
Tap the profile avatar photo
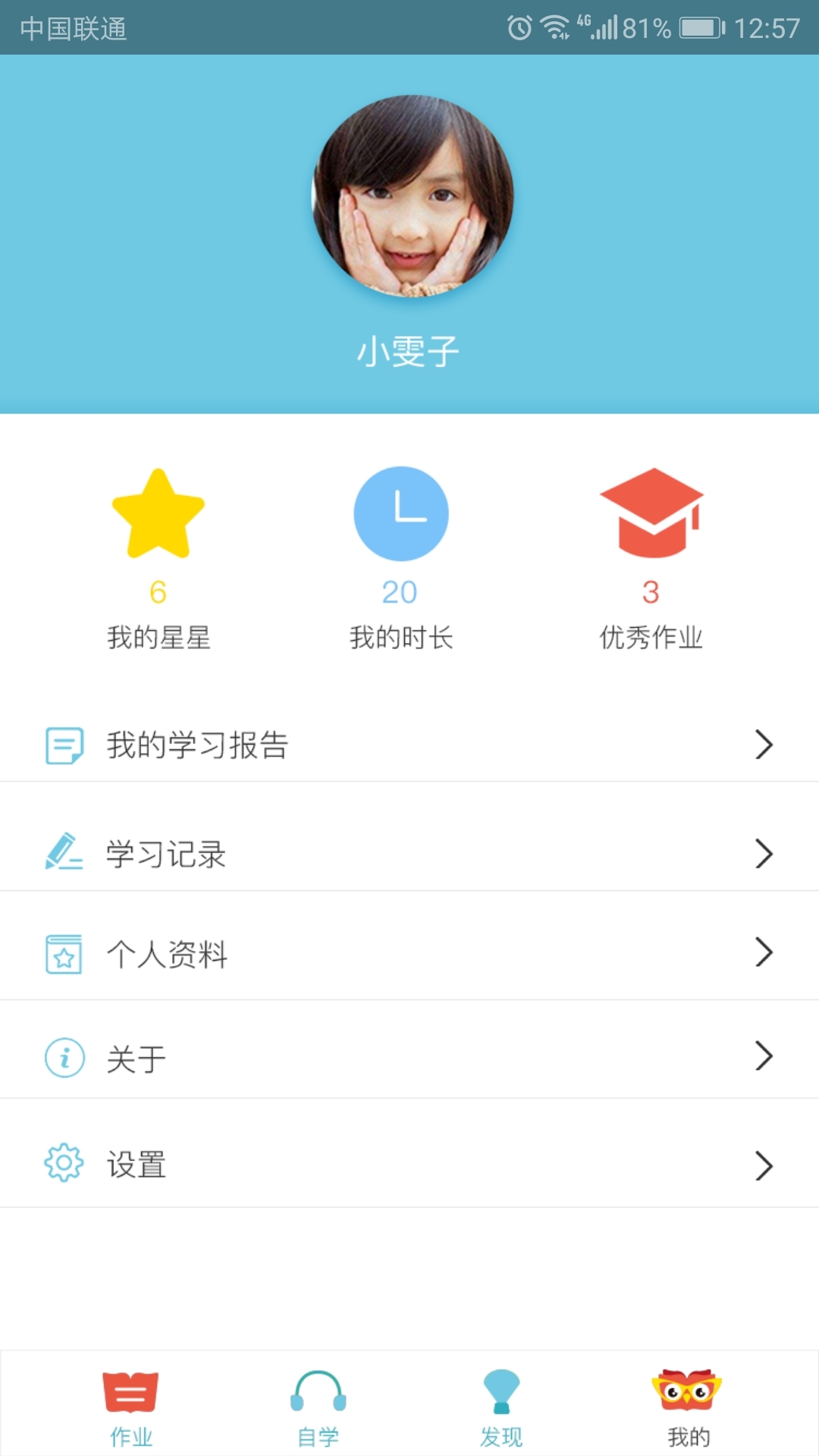click(x=413, y=196)
